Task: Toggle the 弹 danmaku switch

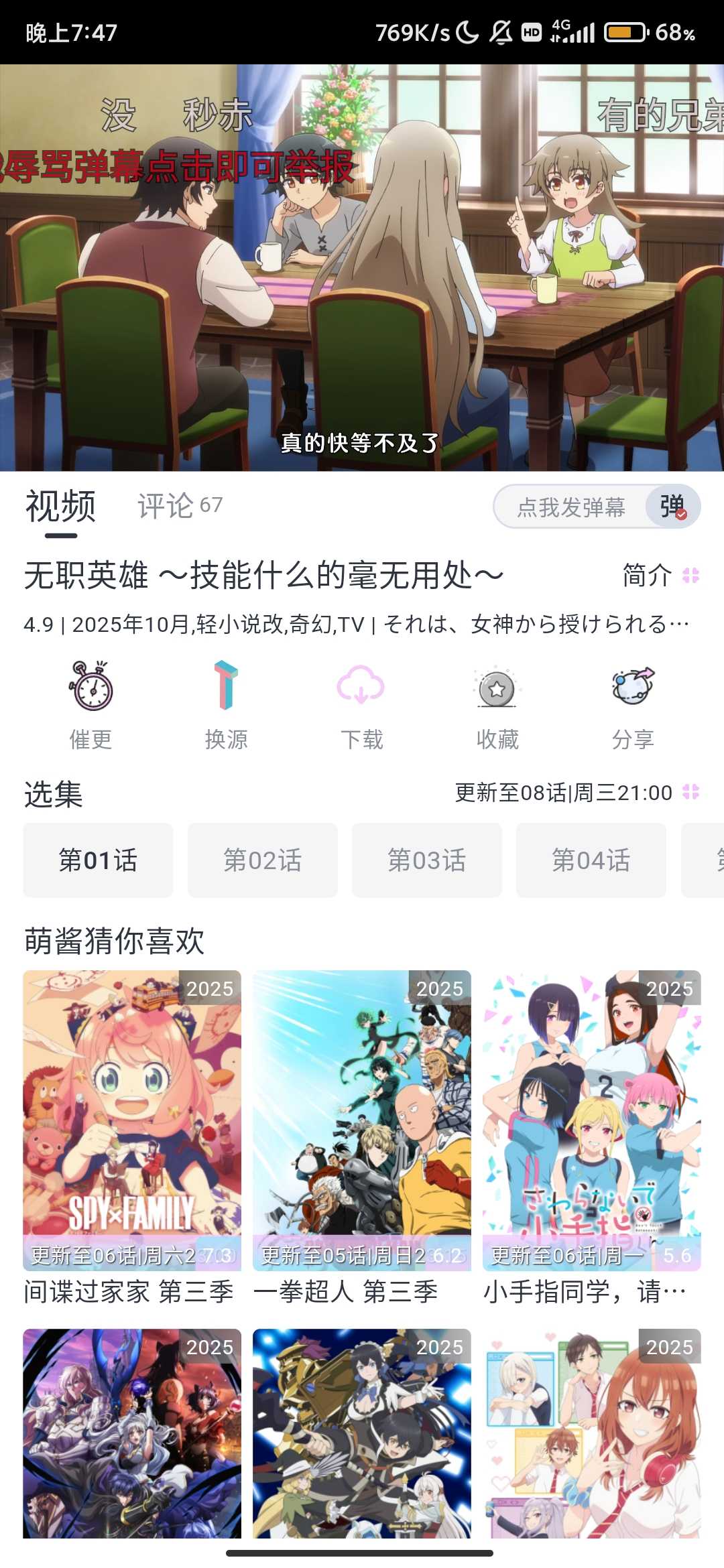Action: 673,507
